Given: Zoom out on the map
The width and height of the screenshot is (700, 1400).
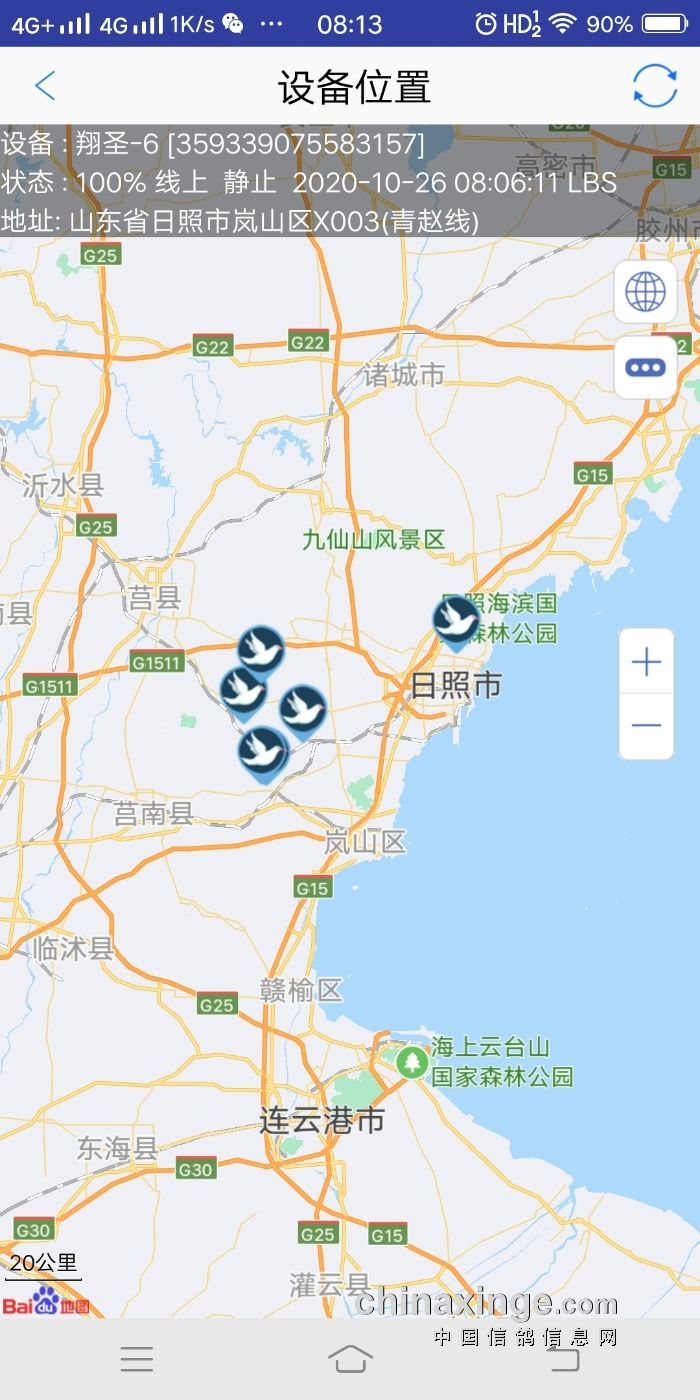Looking at the screenshot, I should point(646,725).
